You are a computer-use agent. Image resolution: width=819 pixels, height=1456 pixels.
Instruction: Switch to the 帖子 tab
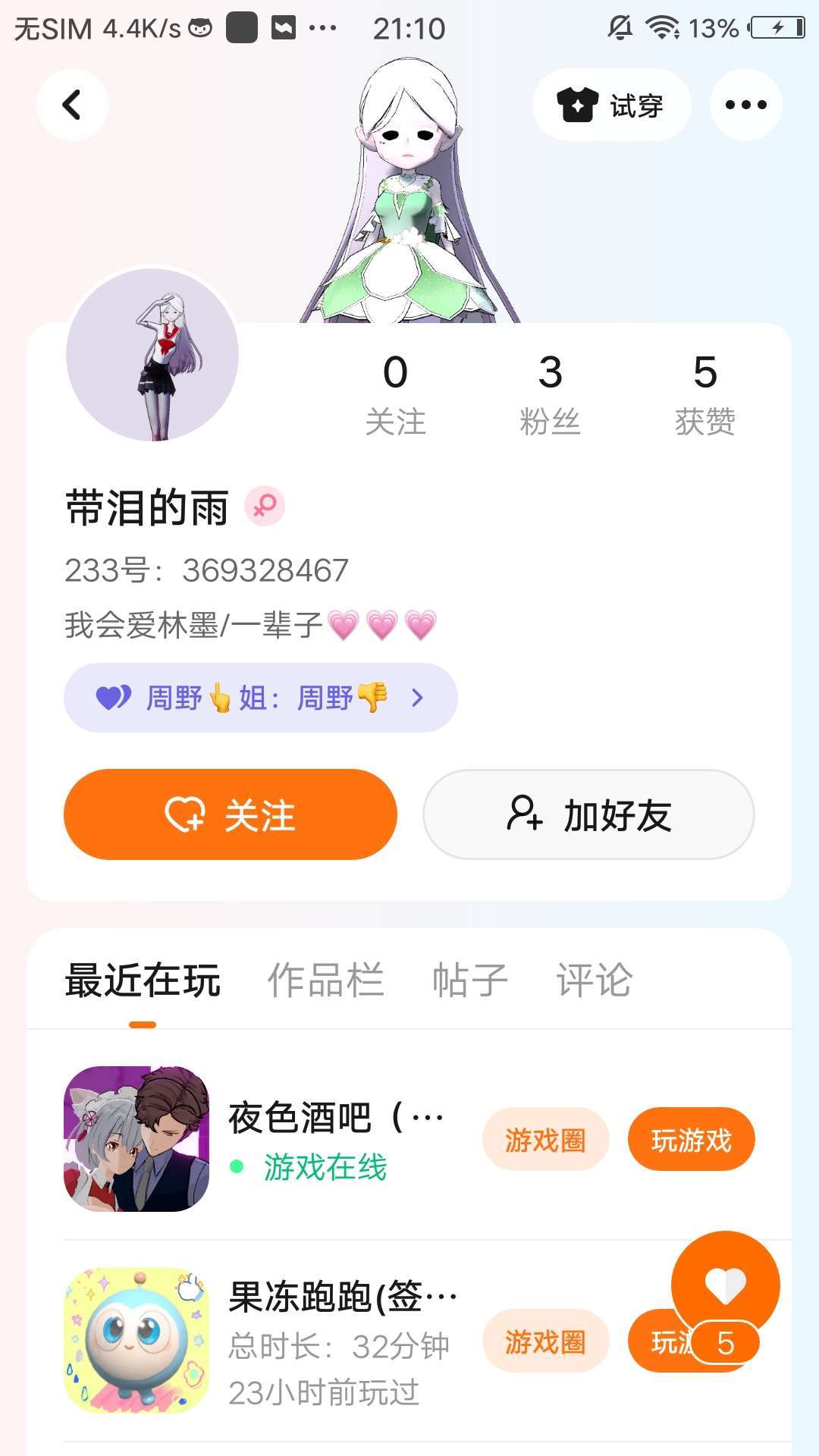click(470, 981)
